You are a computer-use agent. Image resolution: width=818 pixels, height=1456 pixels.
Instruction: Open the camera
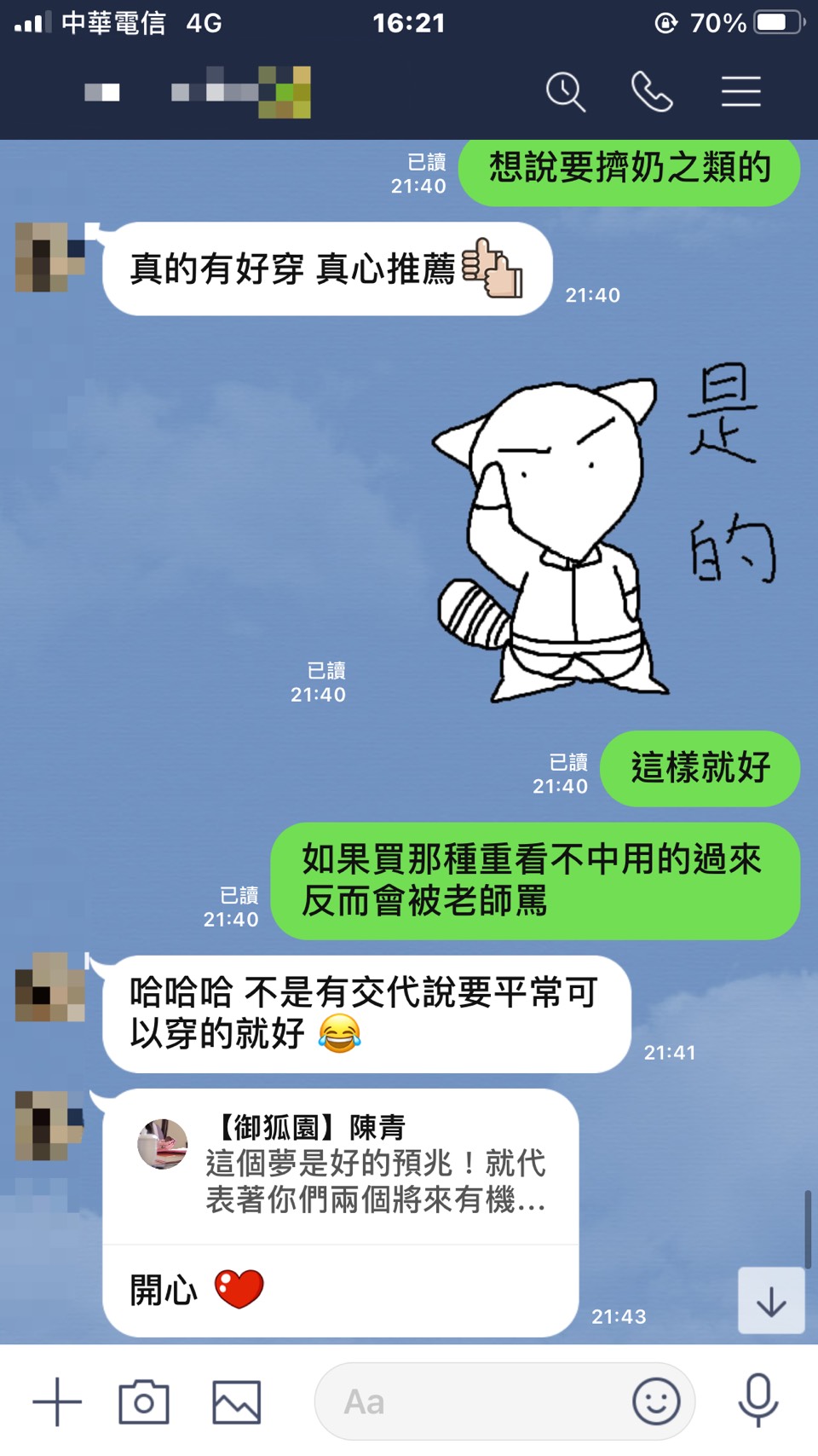coord(144,1401)
